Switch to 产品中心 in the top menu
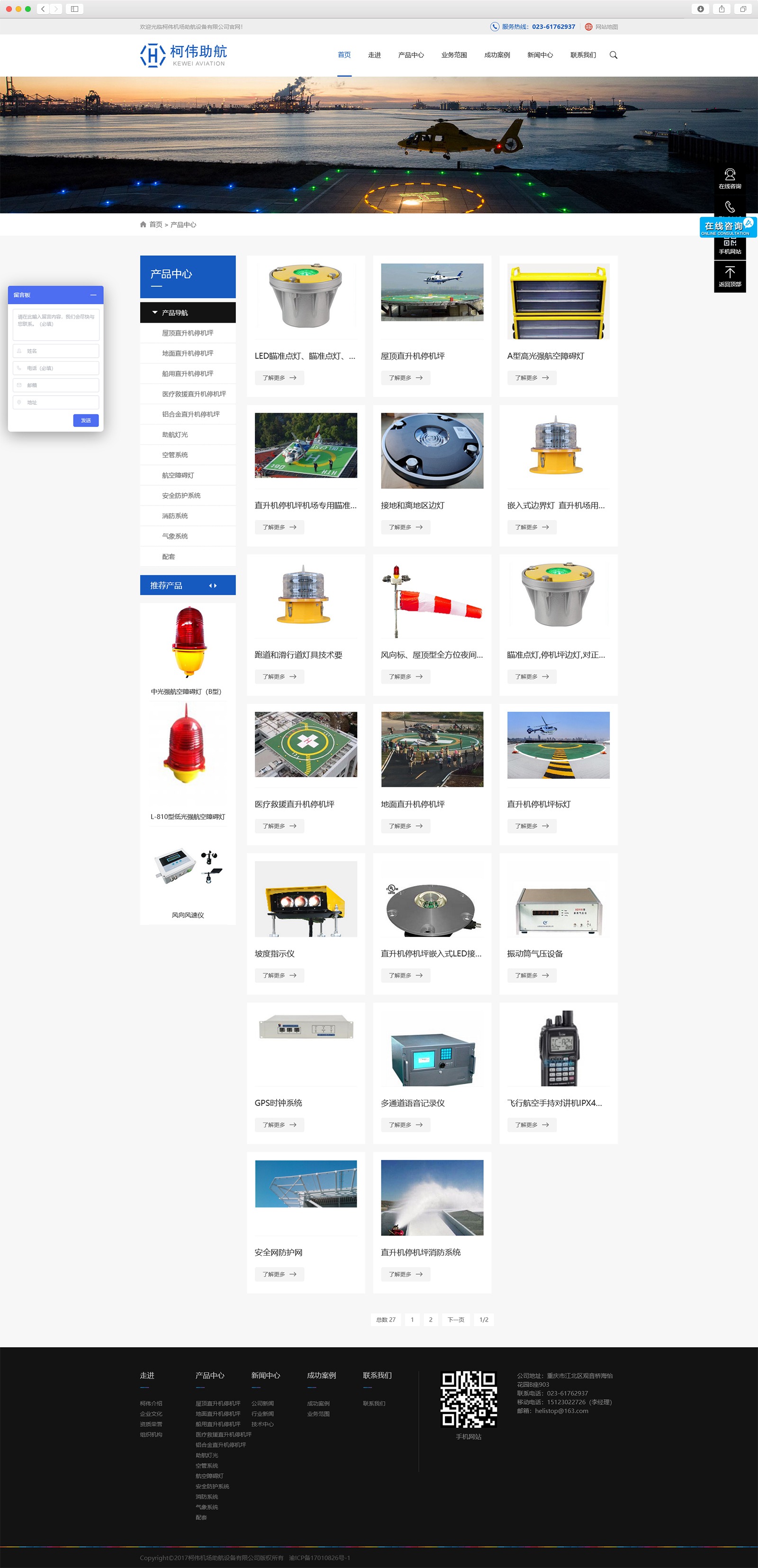Viewport: 758px width, 1568px height. click(411, 55)
